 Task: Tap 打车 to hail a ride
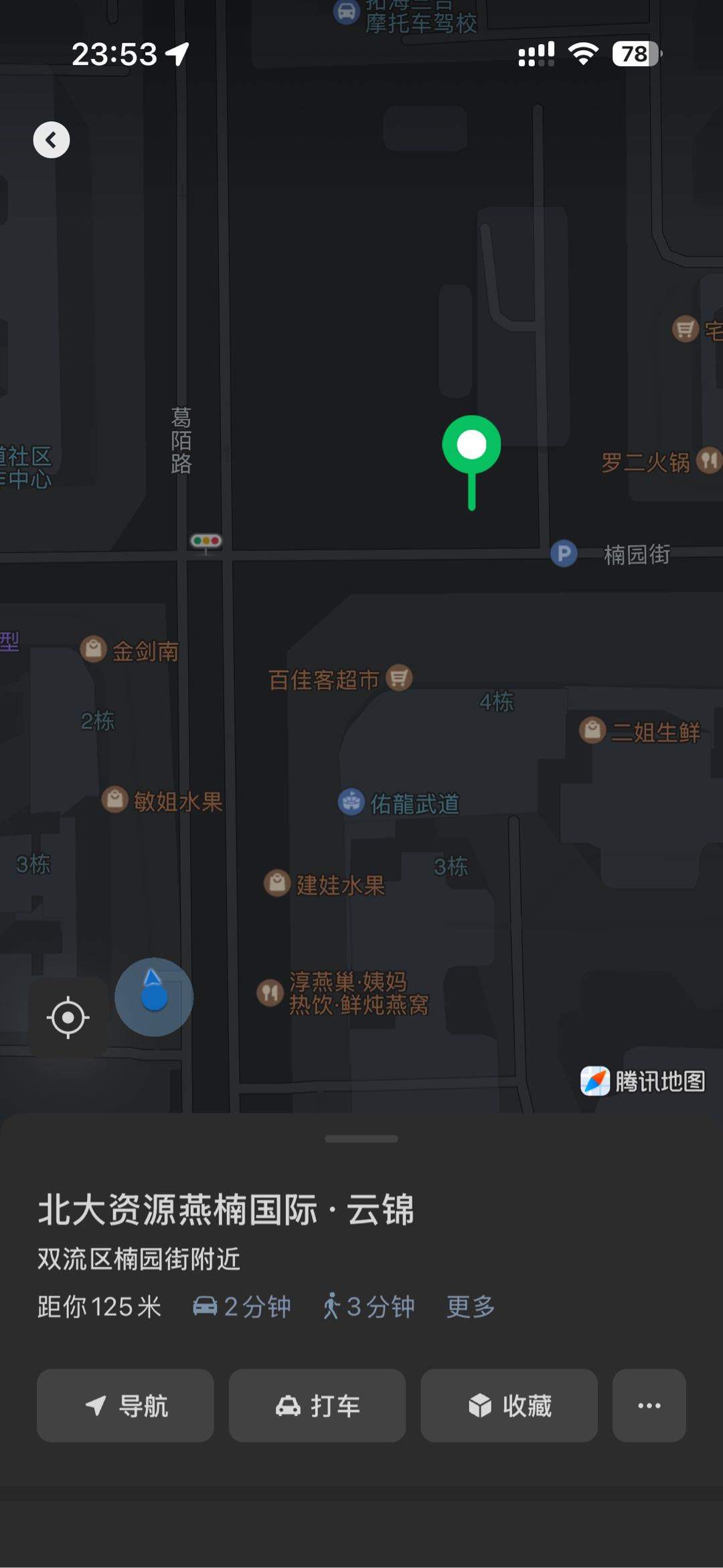(317, 1405)
